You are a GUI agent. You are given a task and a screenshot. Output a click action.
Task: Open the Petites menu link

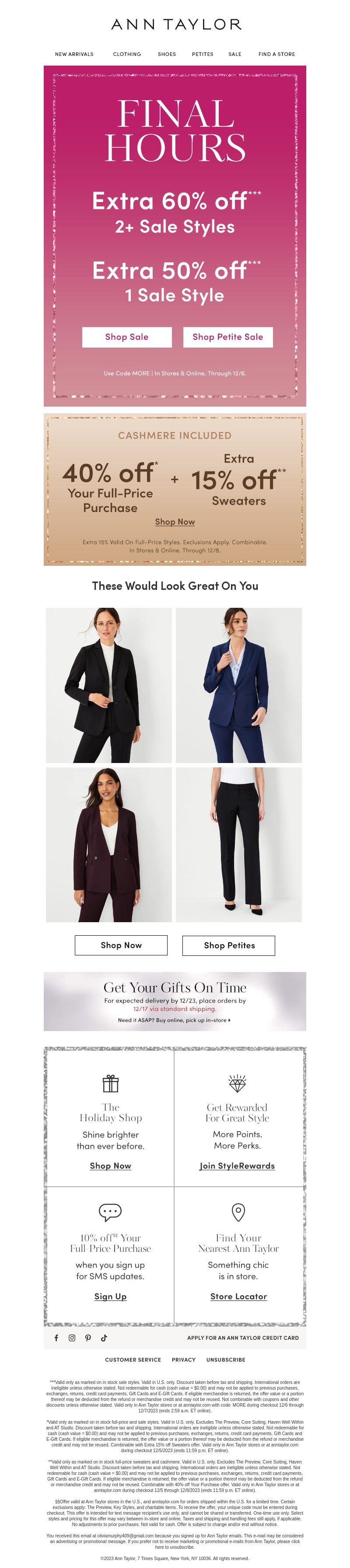click(x=202, y=54)
